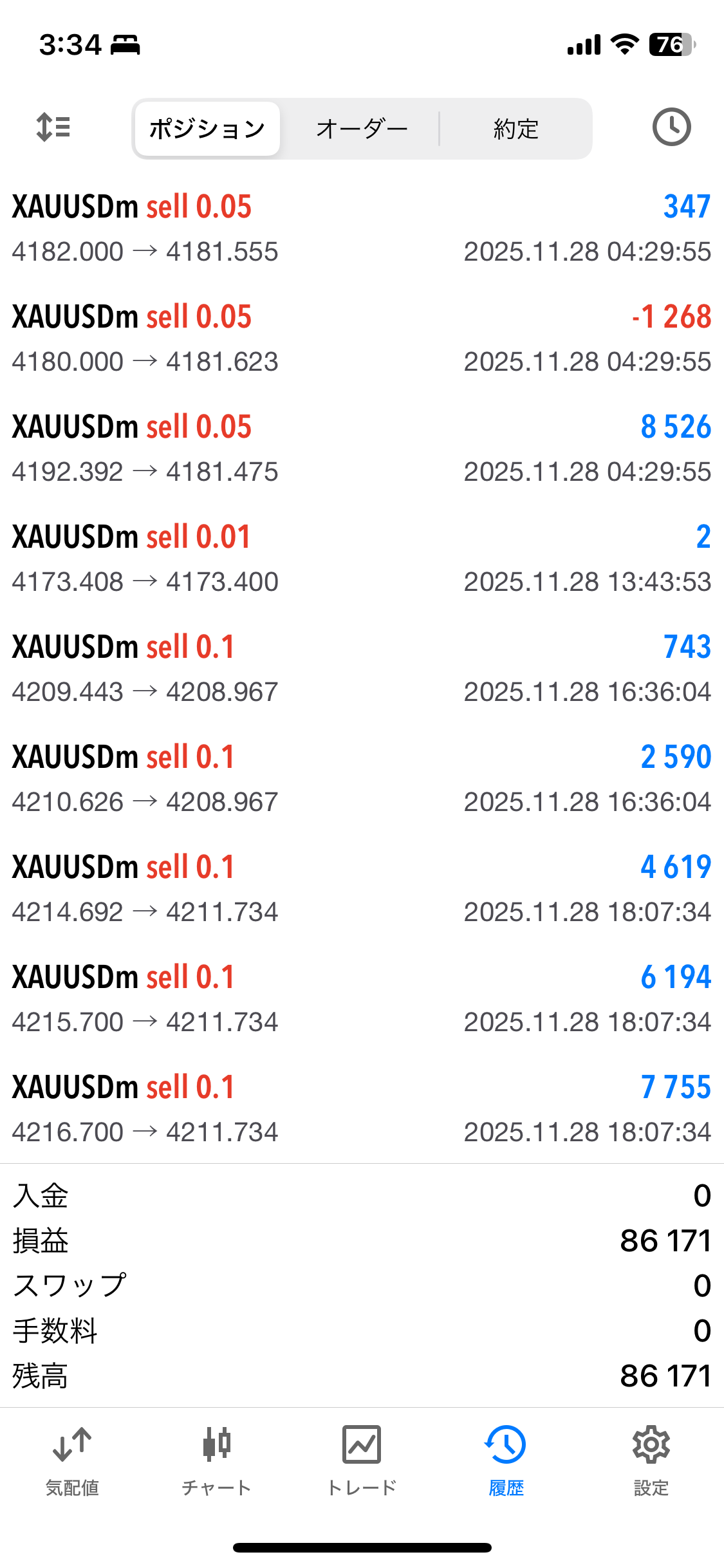Image resolution: width=724 pixels, height=1568 pixels.
Task: Show the 約定 deals list
Action: (x=515, y=129)
